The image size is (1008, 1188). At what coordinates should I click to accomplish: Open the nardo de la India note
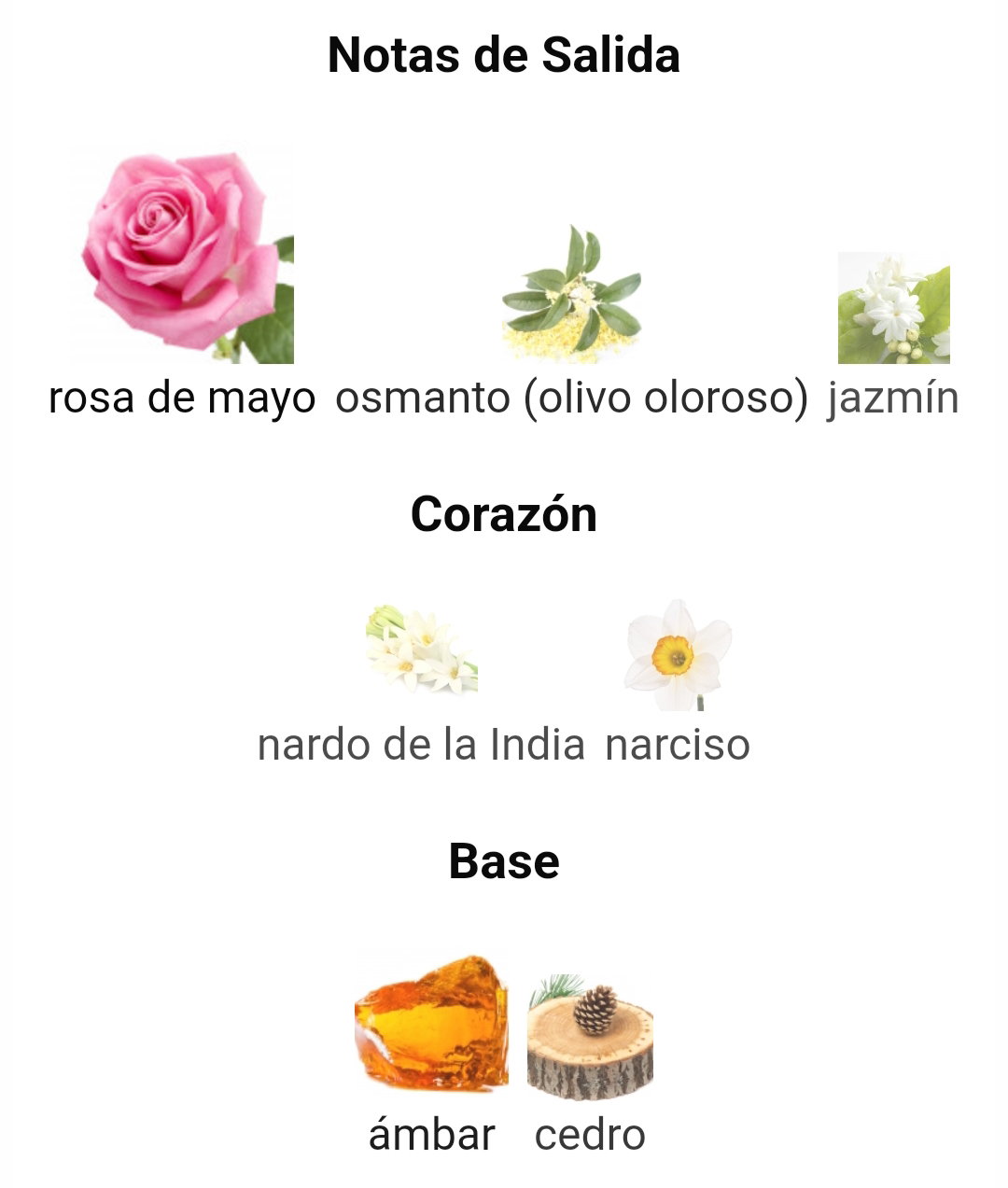click(422, 652)
